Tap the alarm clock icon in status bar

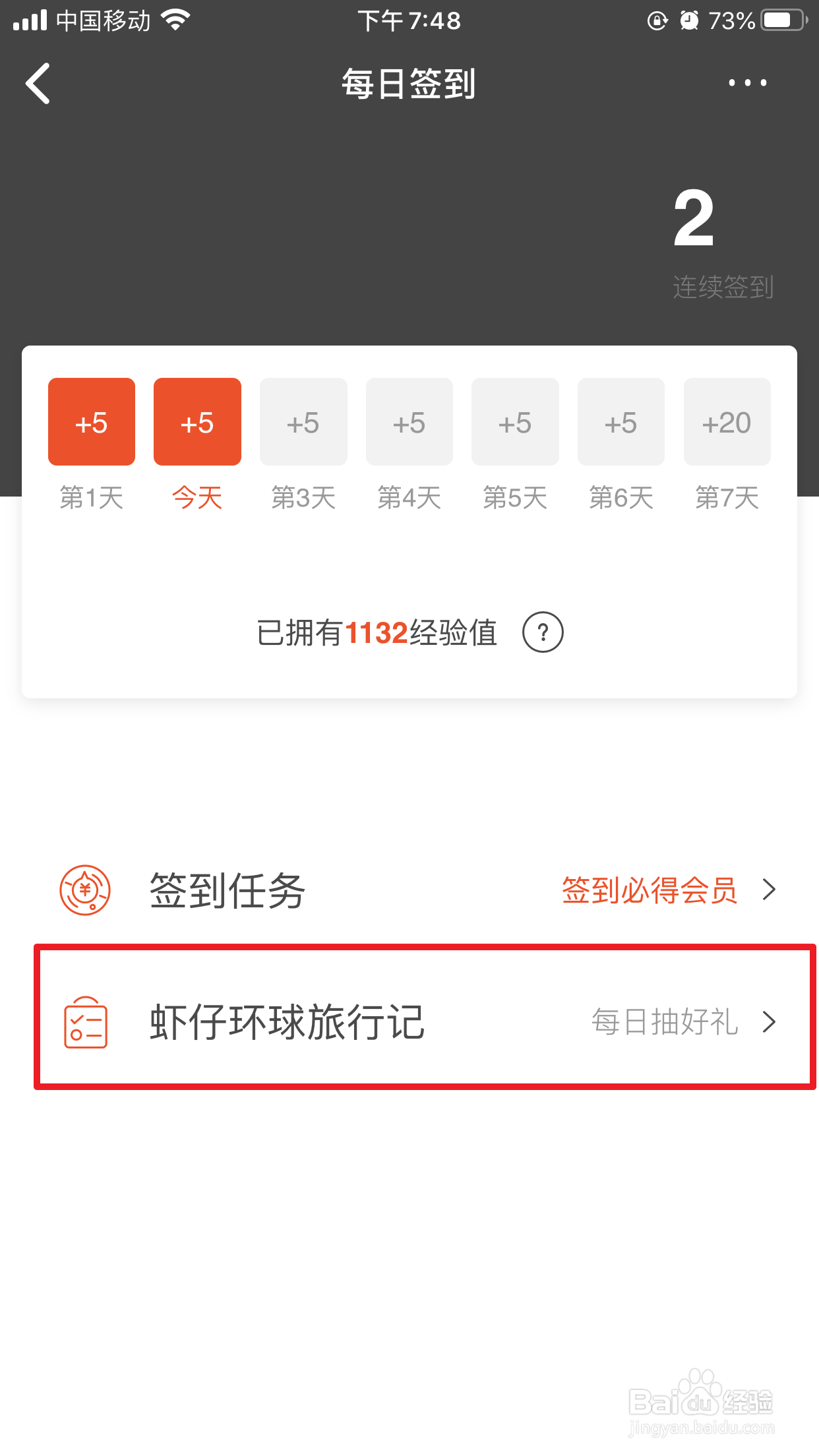[x=690, y=20]
